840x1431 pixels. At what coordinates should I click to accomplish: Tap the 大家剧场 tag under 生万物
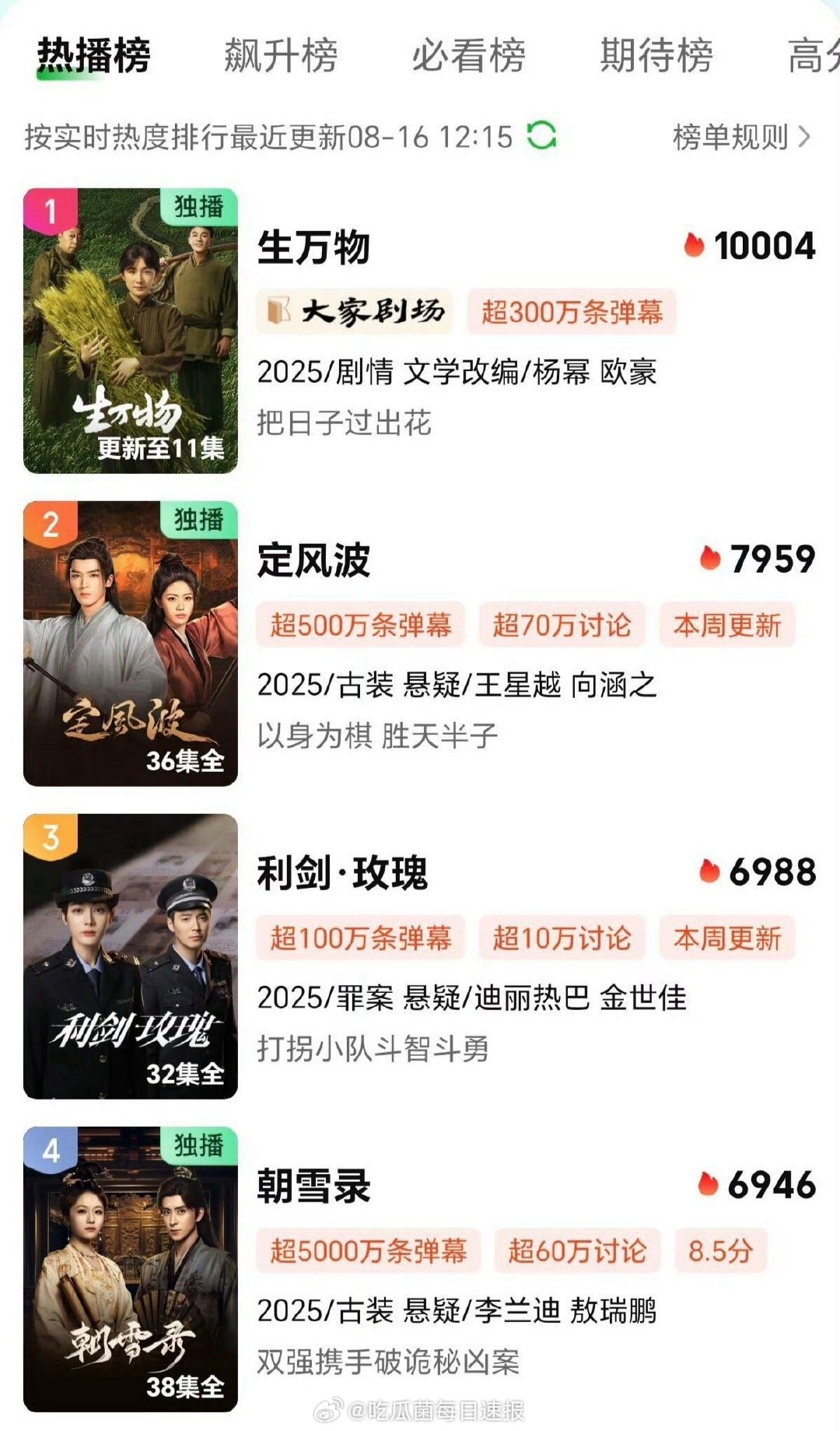pyautogui.click(x=358, y=311)
